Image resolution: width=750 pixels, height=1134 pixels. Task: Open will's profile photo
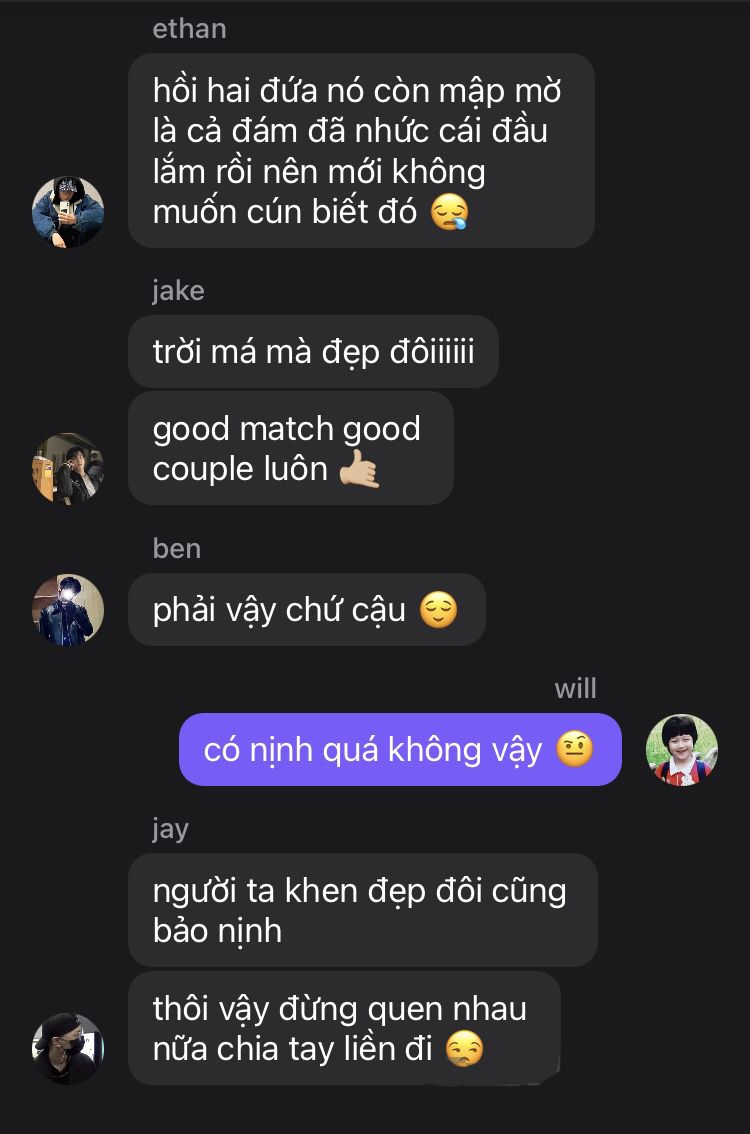pyautogui.click(x=682, y=750)
